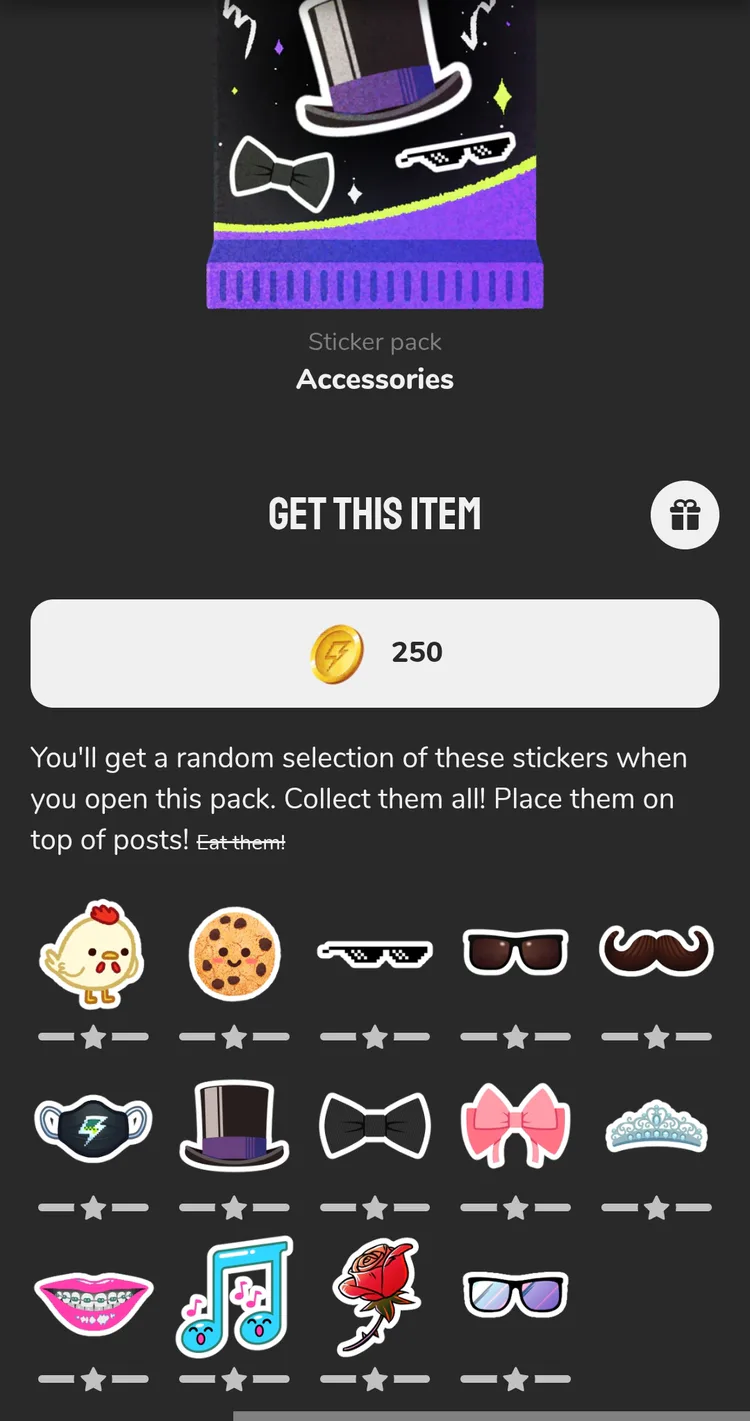This screenshot has width=750, height=1421.
Task: Open the pixel sunglasses sticker
Action: pyautogui.click(x=375, y=953)
